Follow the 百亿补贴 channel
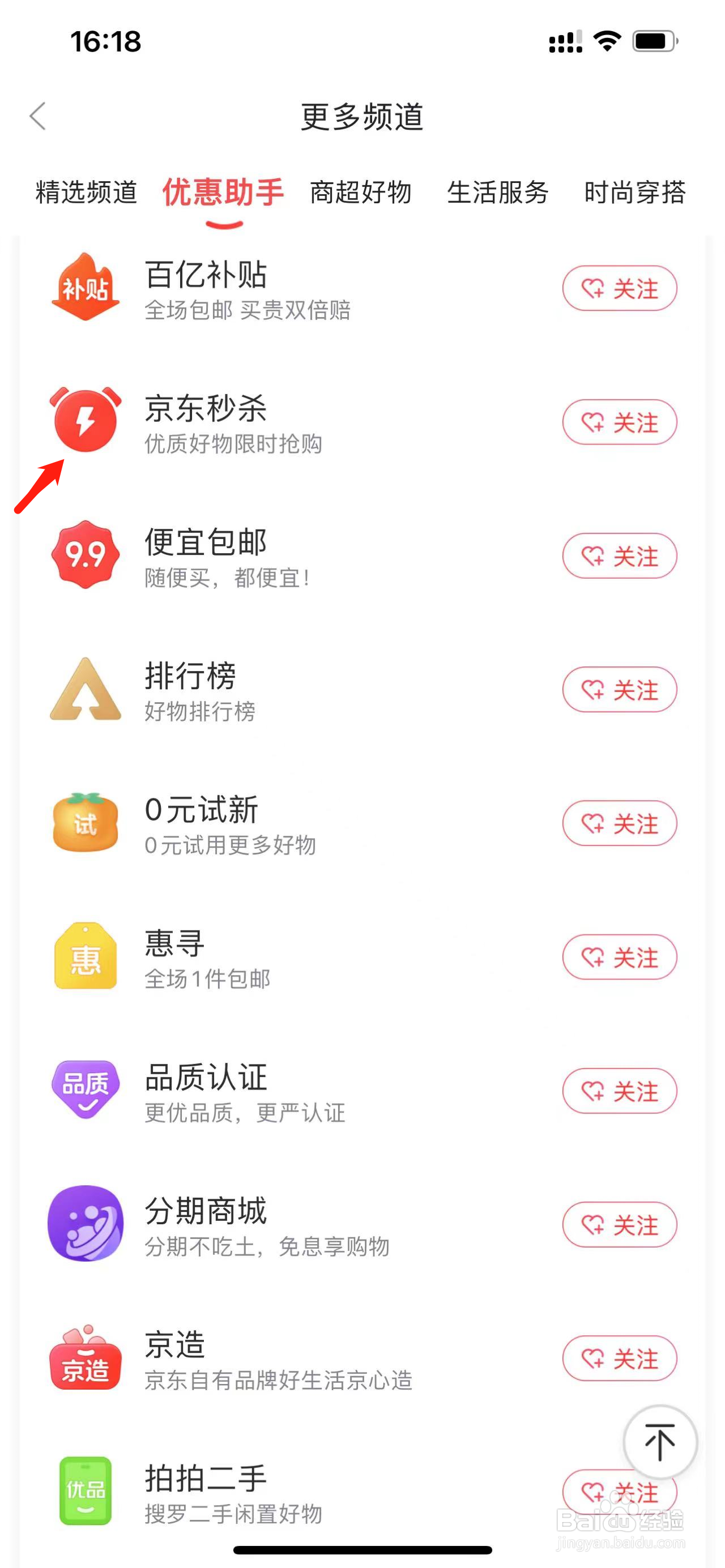The image size is (725, 1568). pos(619,289)
